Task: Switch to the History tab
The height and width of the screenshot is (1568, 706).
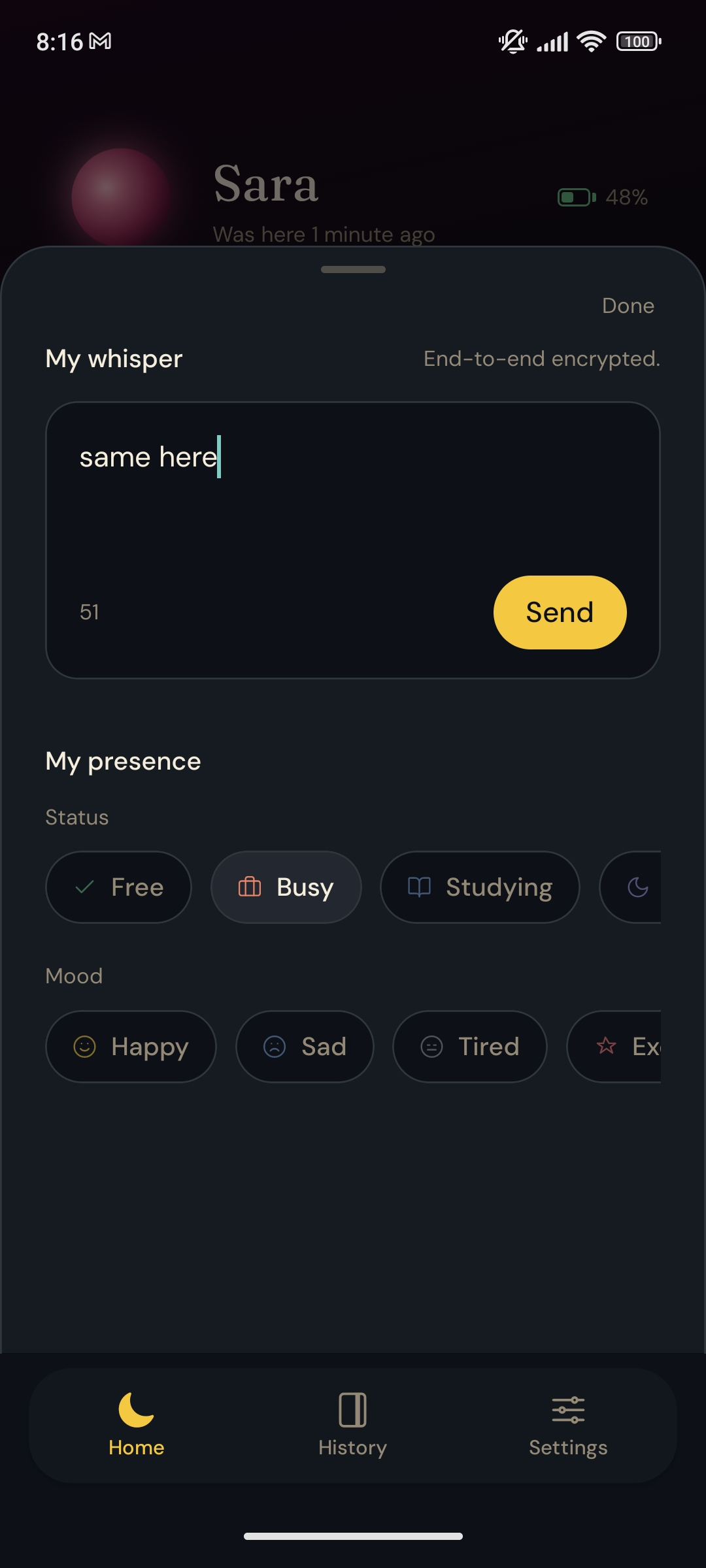Action: [352, 1425]
